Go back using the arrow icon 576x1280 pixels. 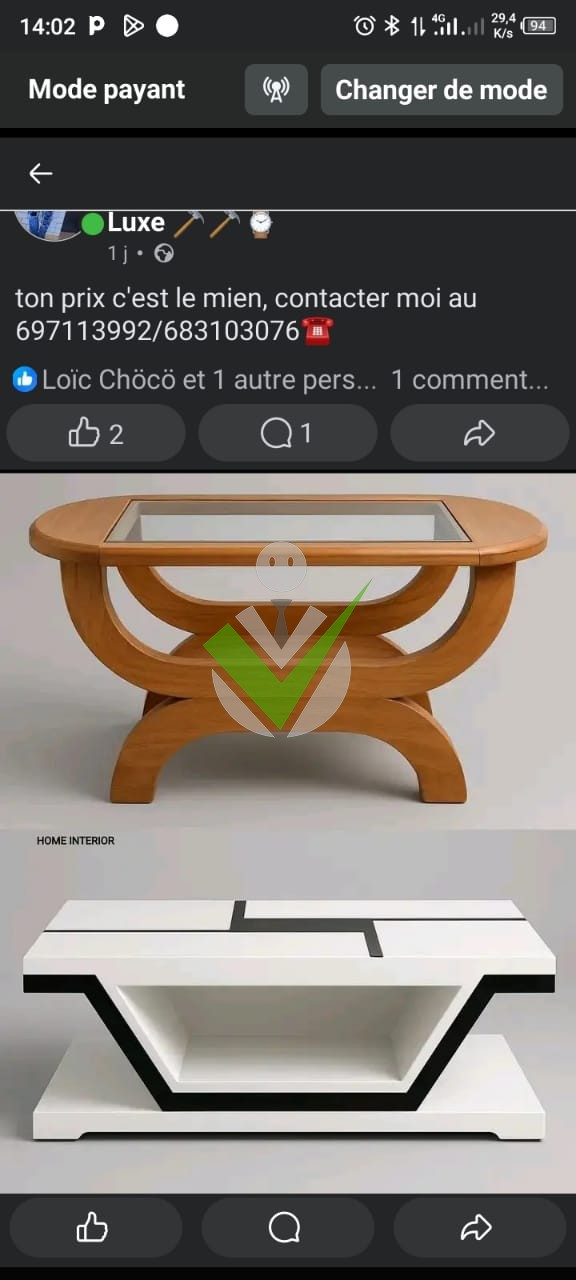click(40, 174)
